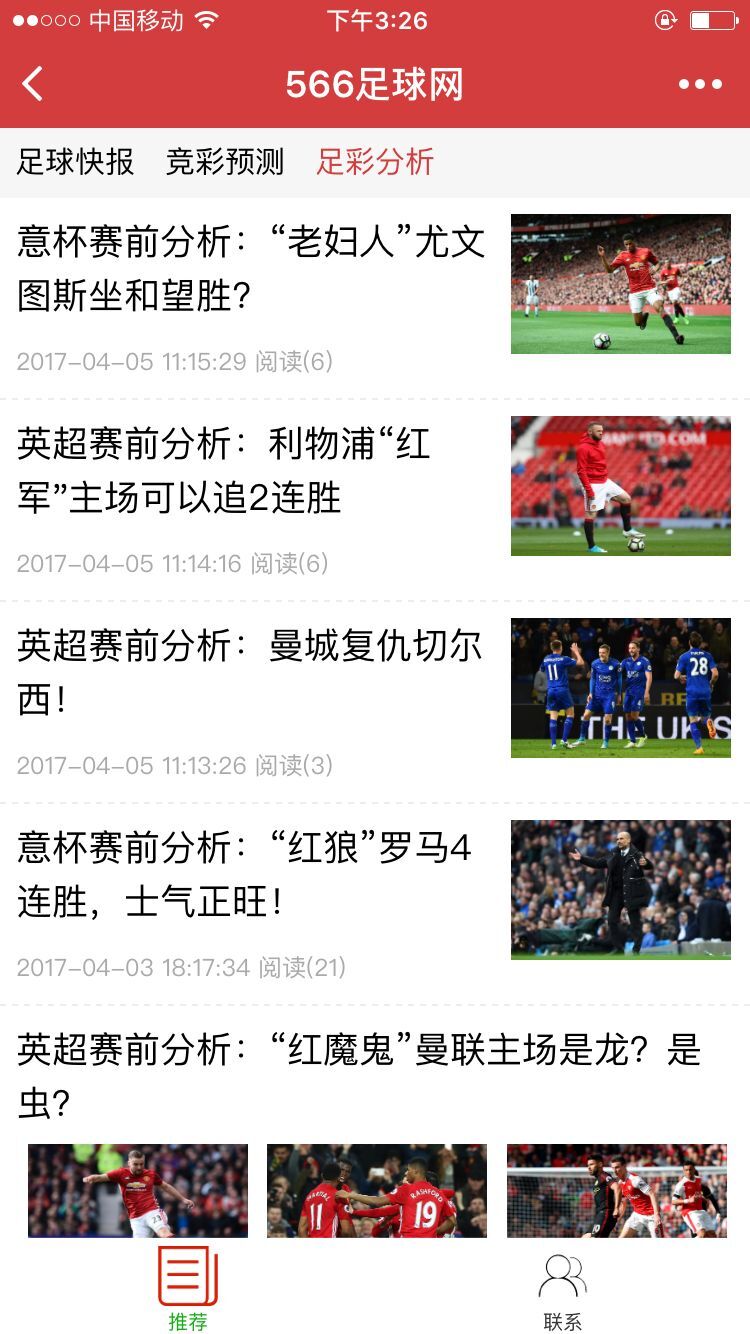Open the “红魔鬼”曼联主场 article
This screenshot has height=1334, width=750.
359,1076
